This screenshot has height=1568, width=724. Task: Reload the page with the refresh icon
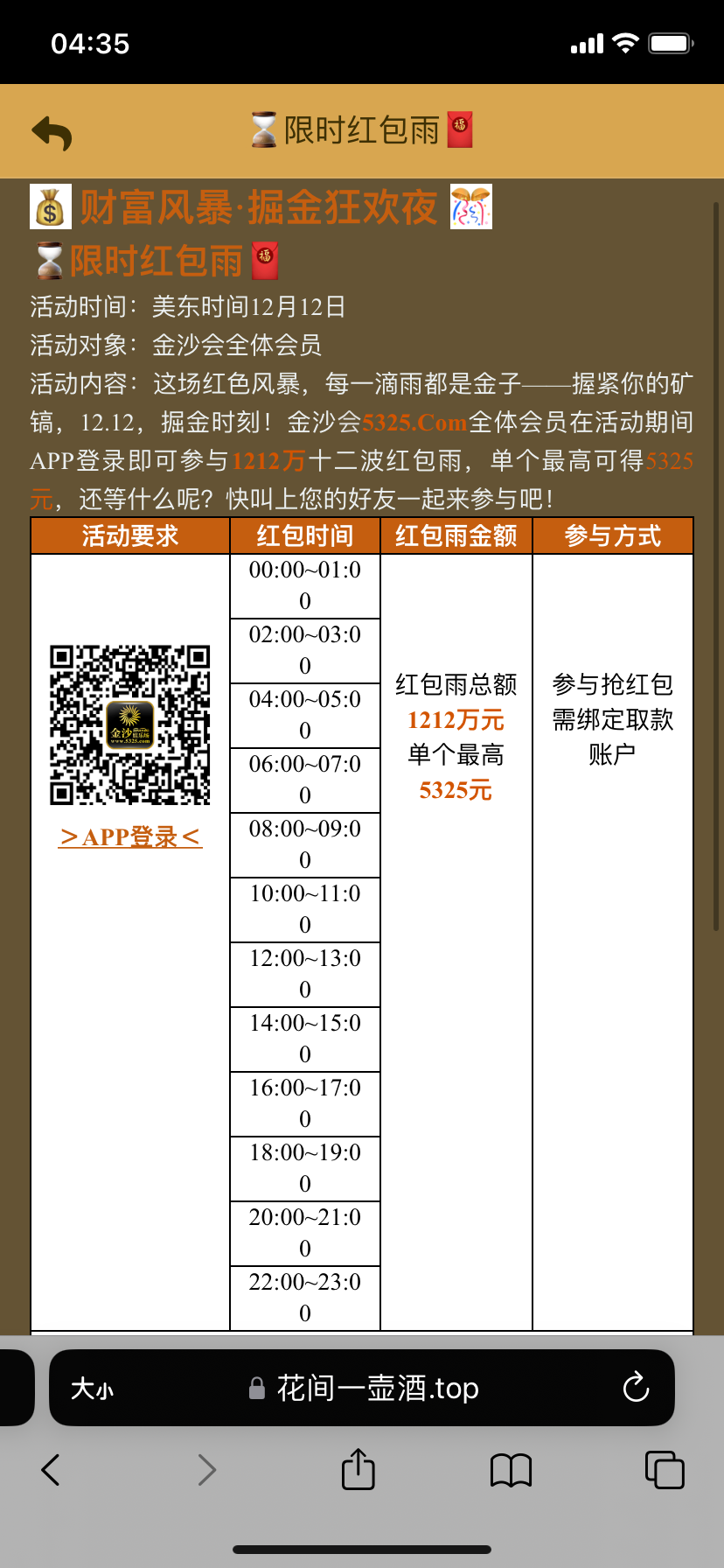pyautogui.click(x=636, y=1387)
